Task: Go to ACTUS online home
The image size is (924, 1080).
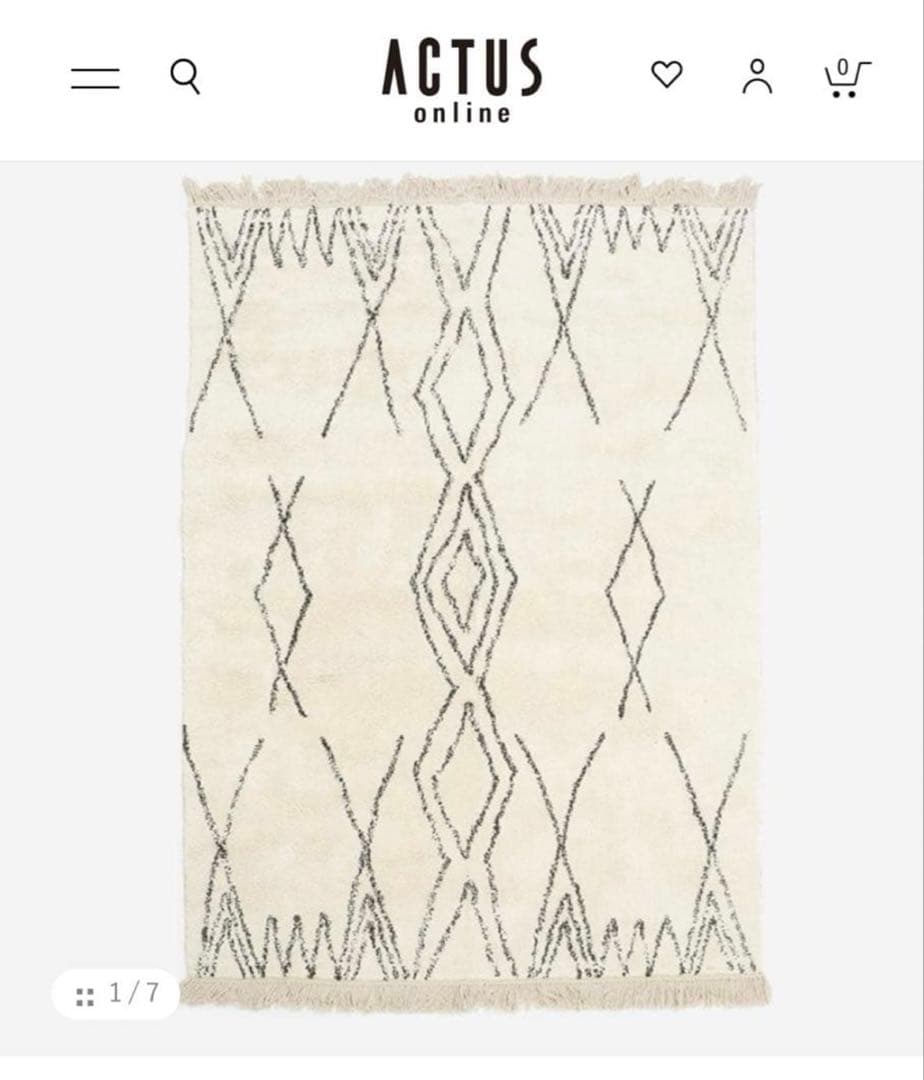Action: pos(461,80)
